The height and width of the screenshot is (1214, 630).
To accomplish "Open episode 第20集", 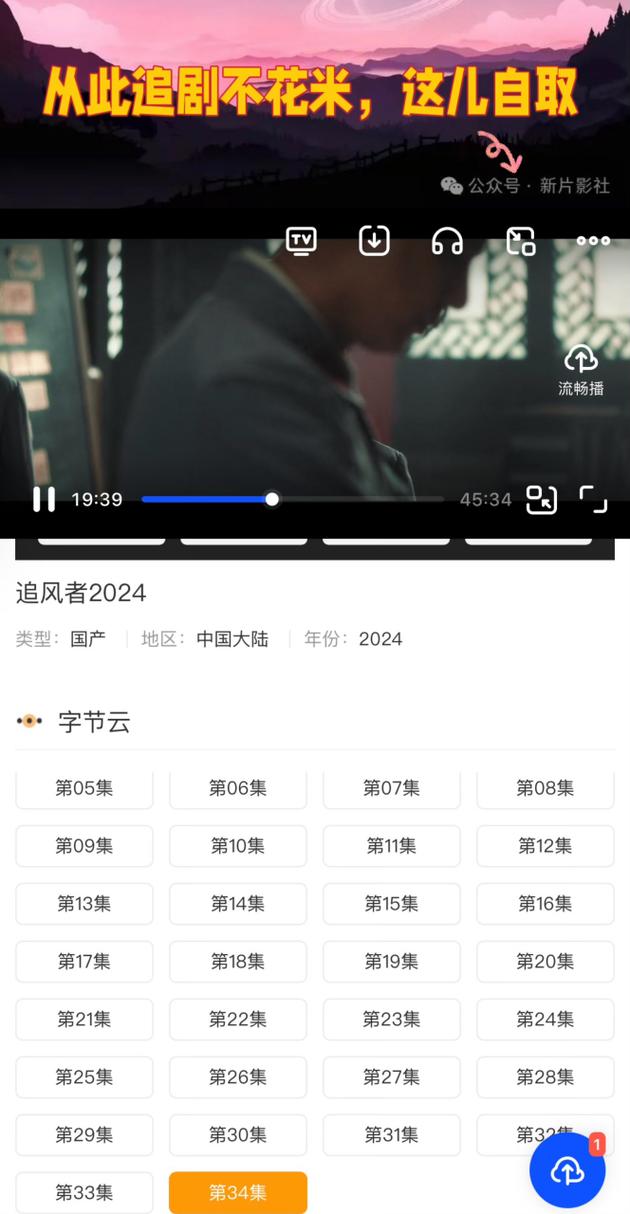I will click(545, 962).
